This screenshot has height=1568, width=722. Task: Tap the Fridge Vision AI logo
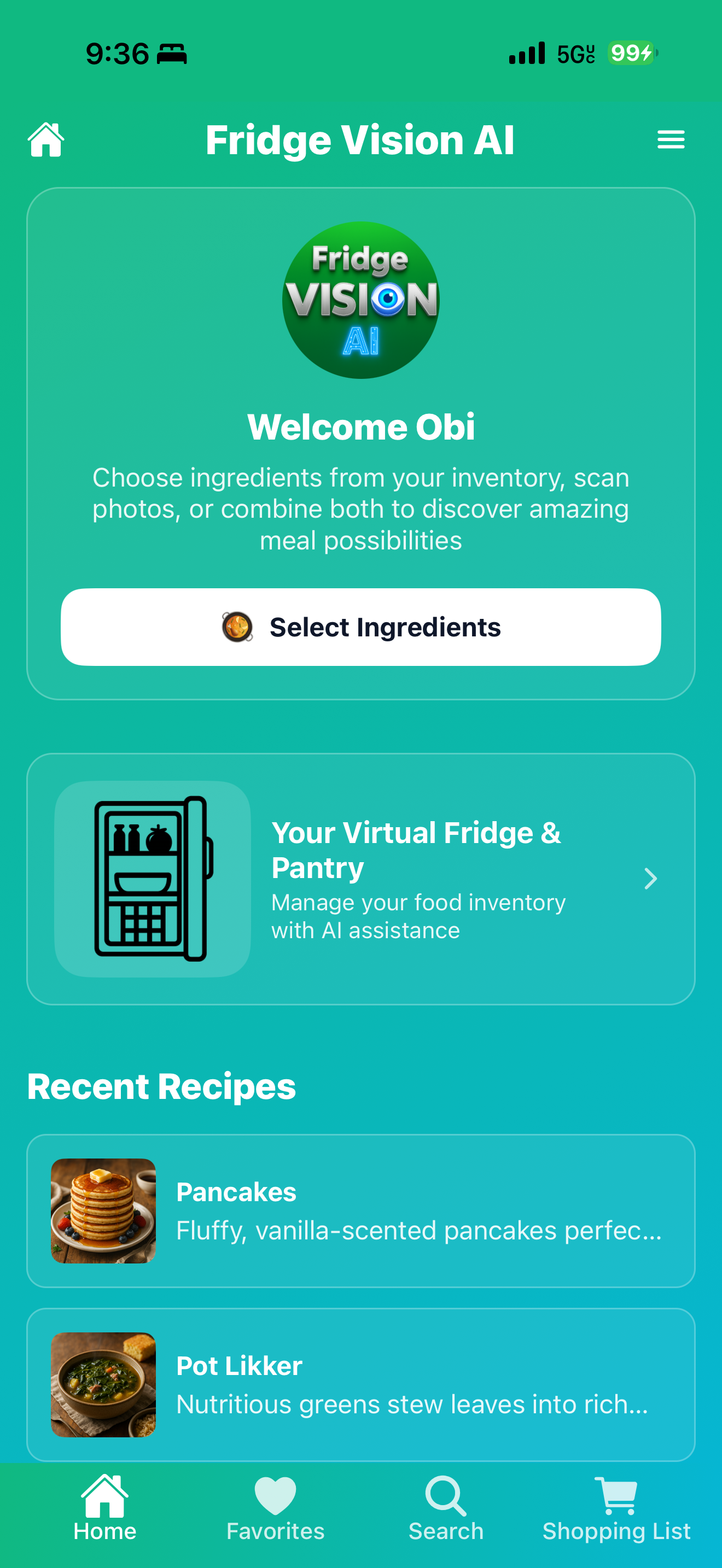tap(361, 301)
